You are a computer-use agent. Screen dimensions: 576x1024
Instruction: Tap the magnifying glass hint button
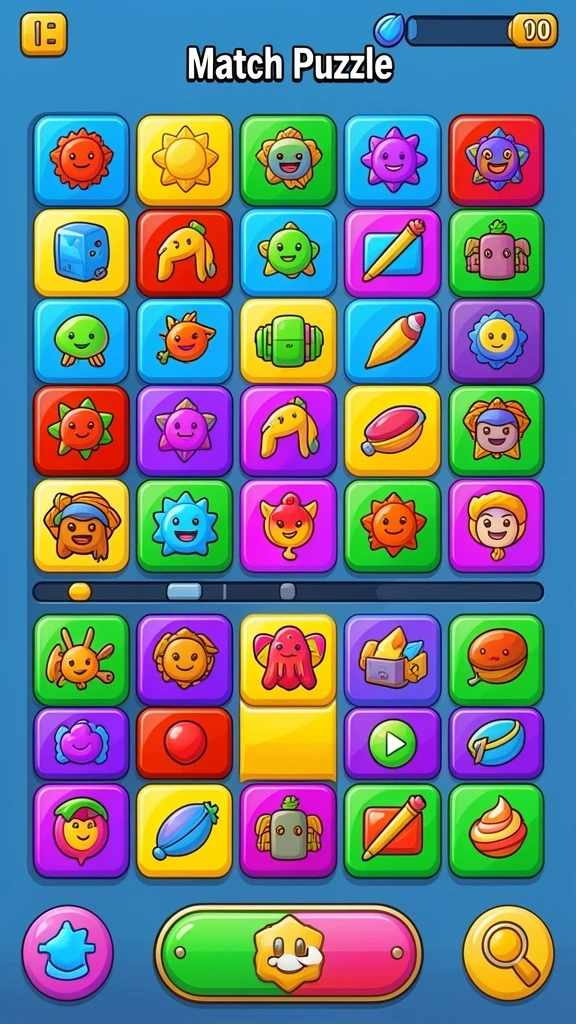point(508,952)
